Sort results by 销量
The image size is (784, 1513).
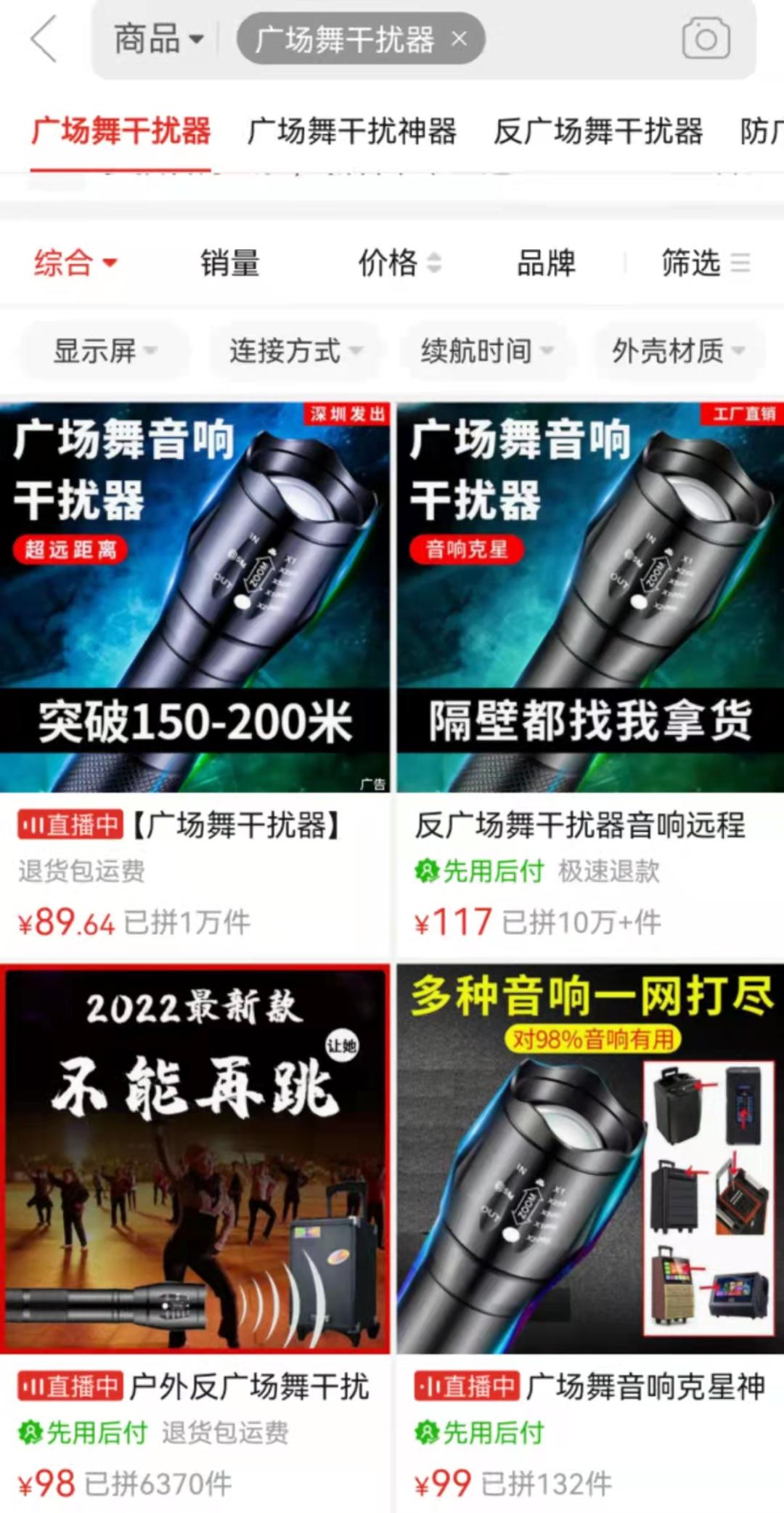pos(230,263)
